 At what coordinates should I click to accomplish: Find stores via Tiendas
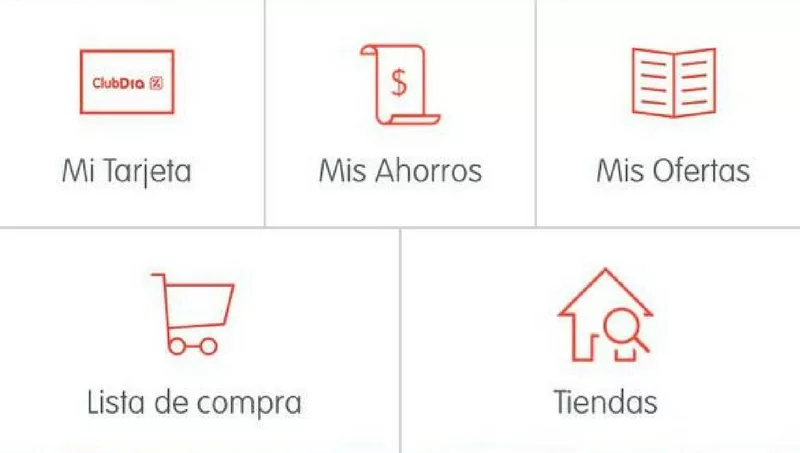click(x=604, y=342)
